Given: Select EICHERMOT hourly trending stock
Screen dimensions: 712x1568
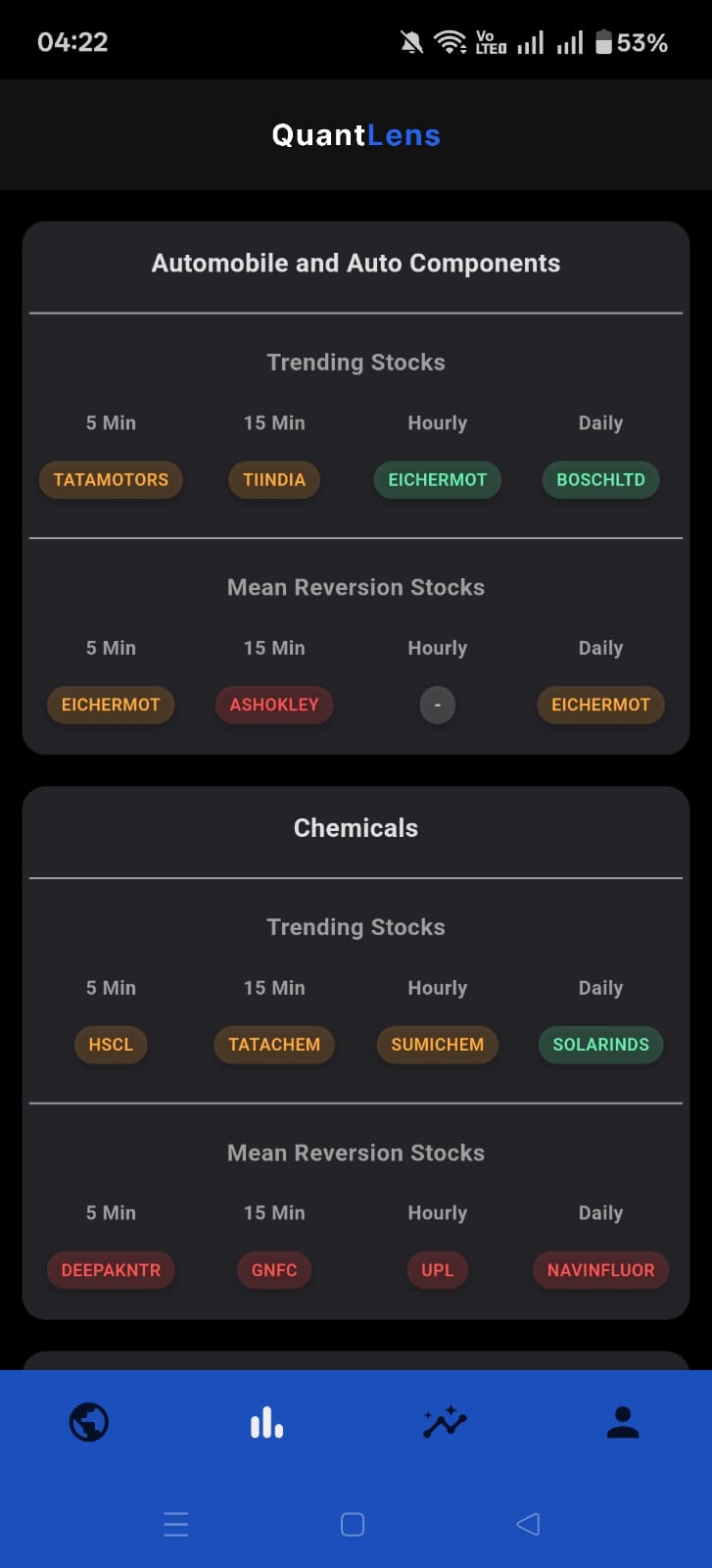Looking at the screenshot, I should tap(437, 480).
